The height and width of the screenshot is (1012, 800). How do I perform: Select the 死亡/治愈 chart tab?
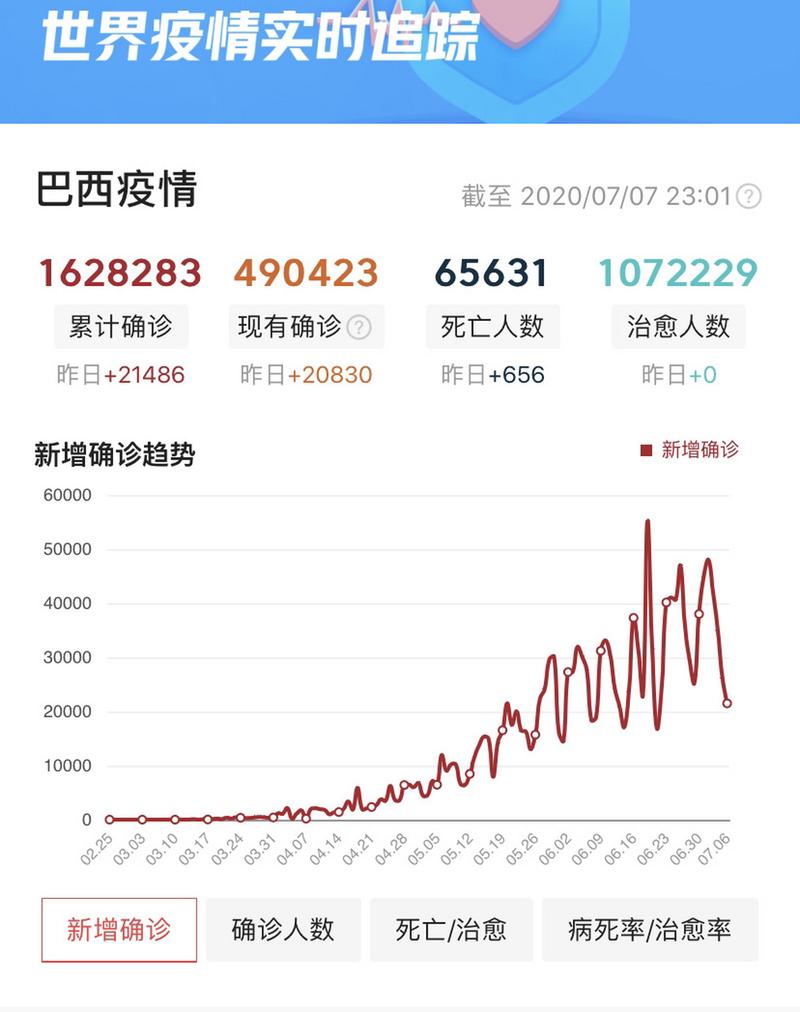click(x=451, y=930)
